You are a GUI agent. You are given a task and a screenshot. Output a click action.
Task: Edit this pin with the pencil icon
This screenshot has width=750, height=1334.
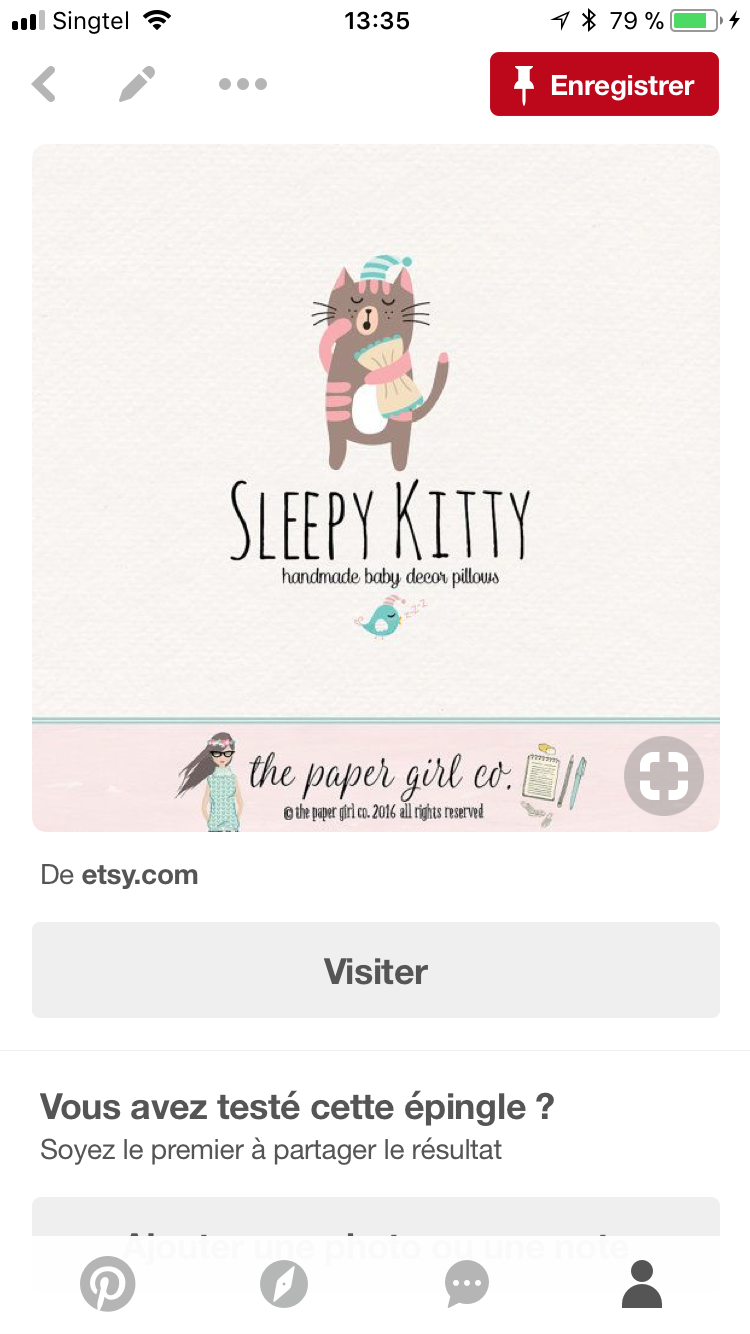[x=137, y=85]
